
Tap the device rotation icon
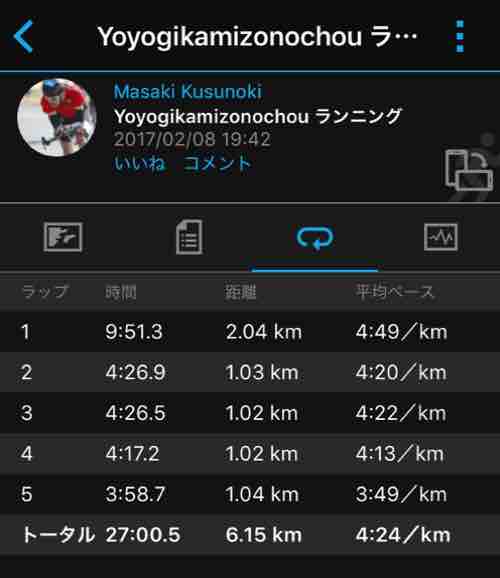click(x=469, y=170)
